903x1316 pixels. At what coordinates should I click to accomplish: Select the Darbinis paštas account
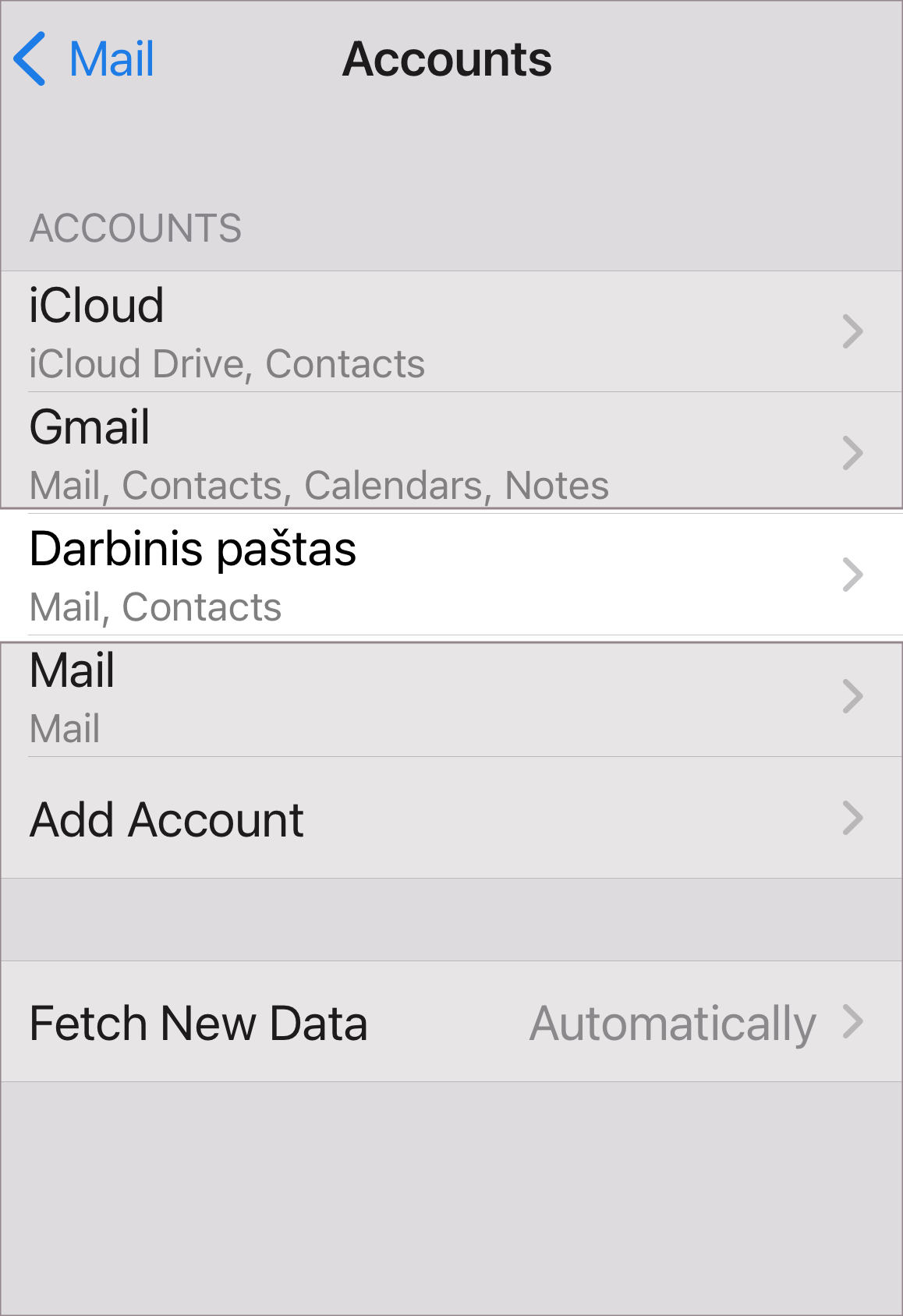451,575
